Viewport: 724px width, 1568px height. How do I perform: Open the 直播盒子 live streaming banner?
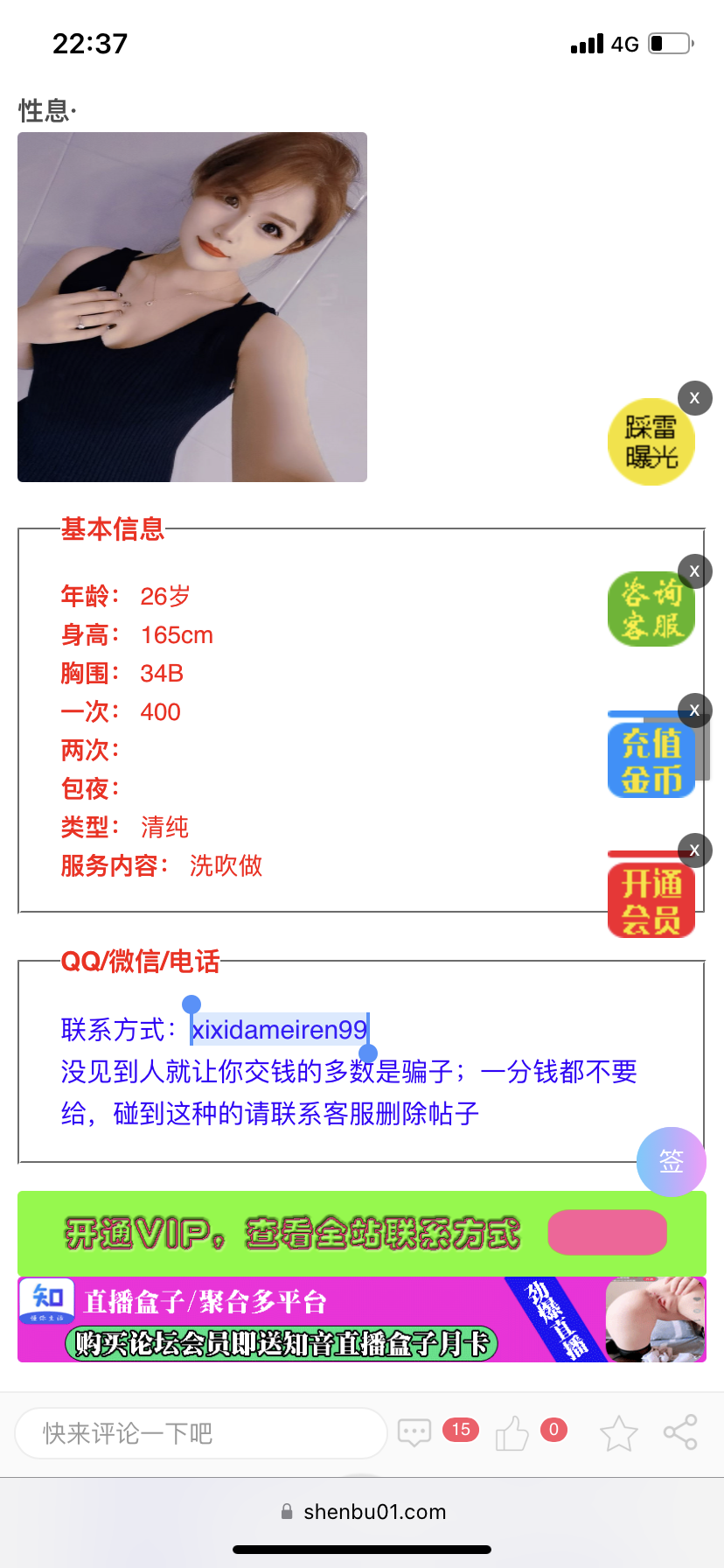tap(361, 1319)
